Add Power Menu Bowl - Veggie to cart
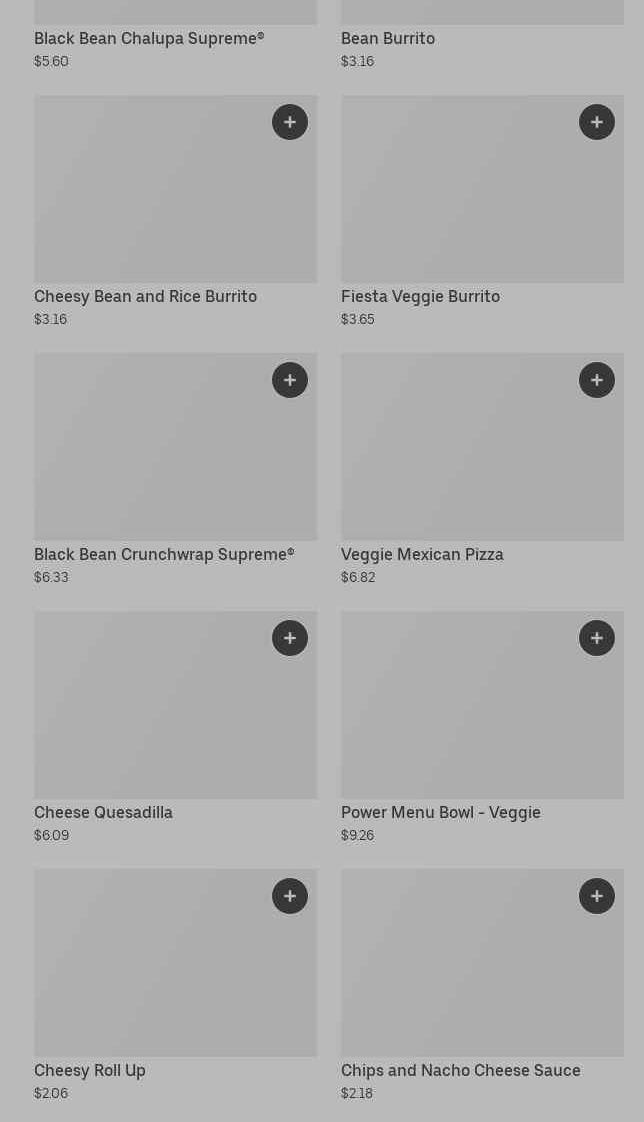Screen dimensions: 644x1122 coord(597,638)
